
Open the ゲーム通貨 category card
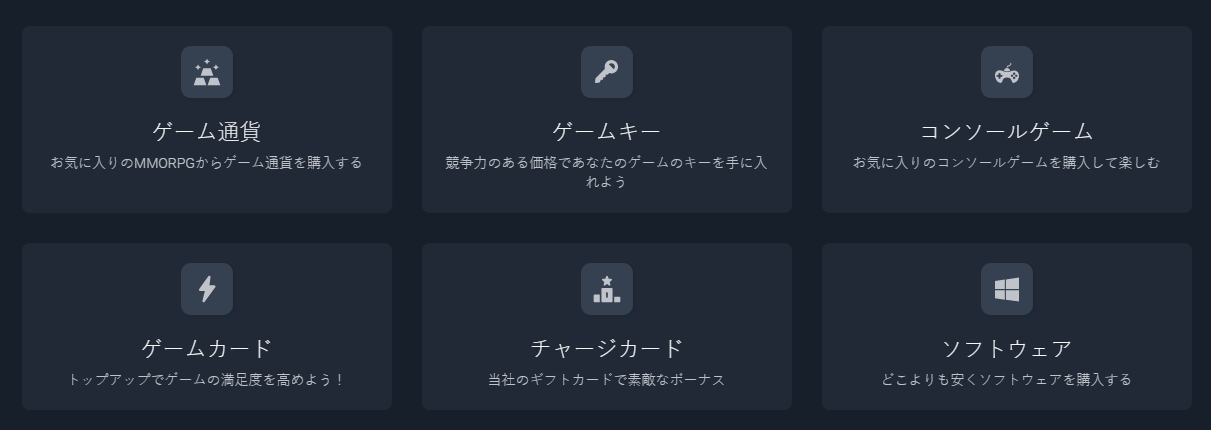207,120
